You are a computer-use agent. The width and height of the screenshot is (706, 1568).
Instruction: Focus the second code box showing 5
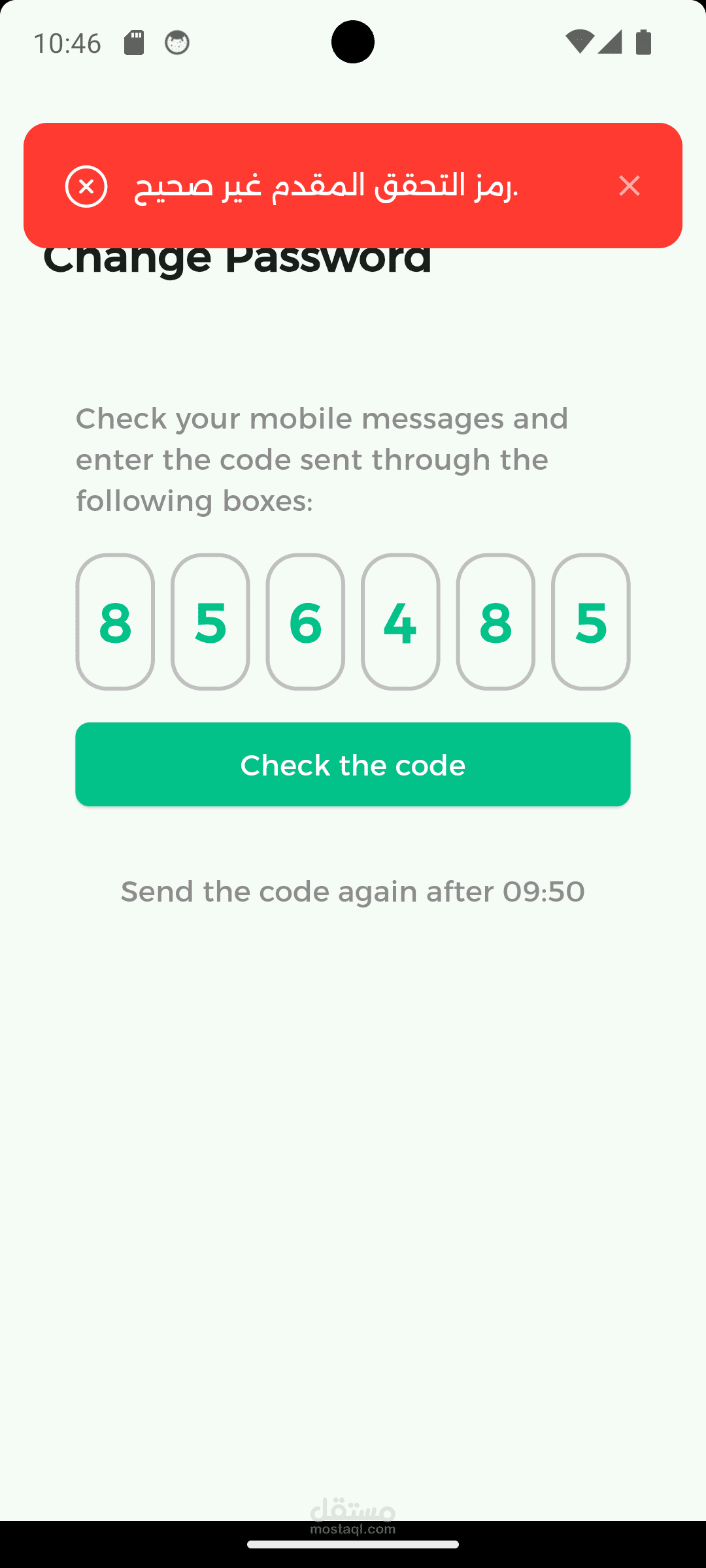click(210, 622)
